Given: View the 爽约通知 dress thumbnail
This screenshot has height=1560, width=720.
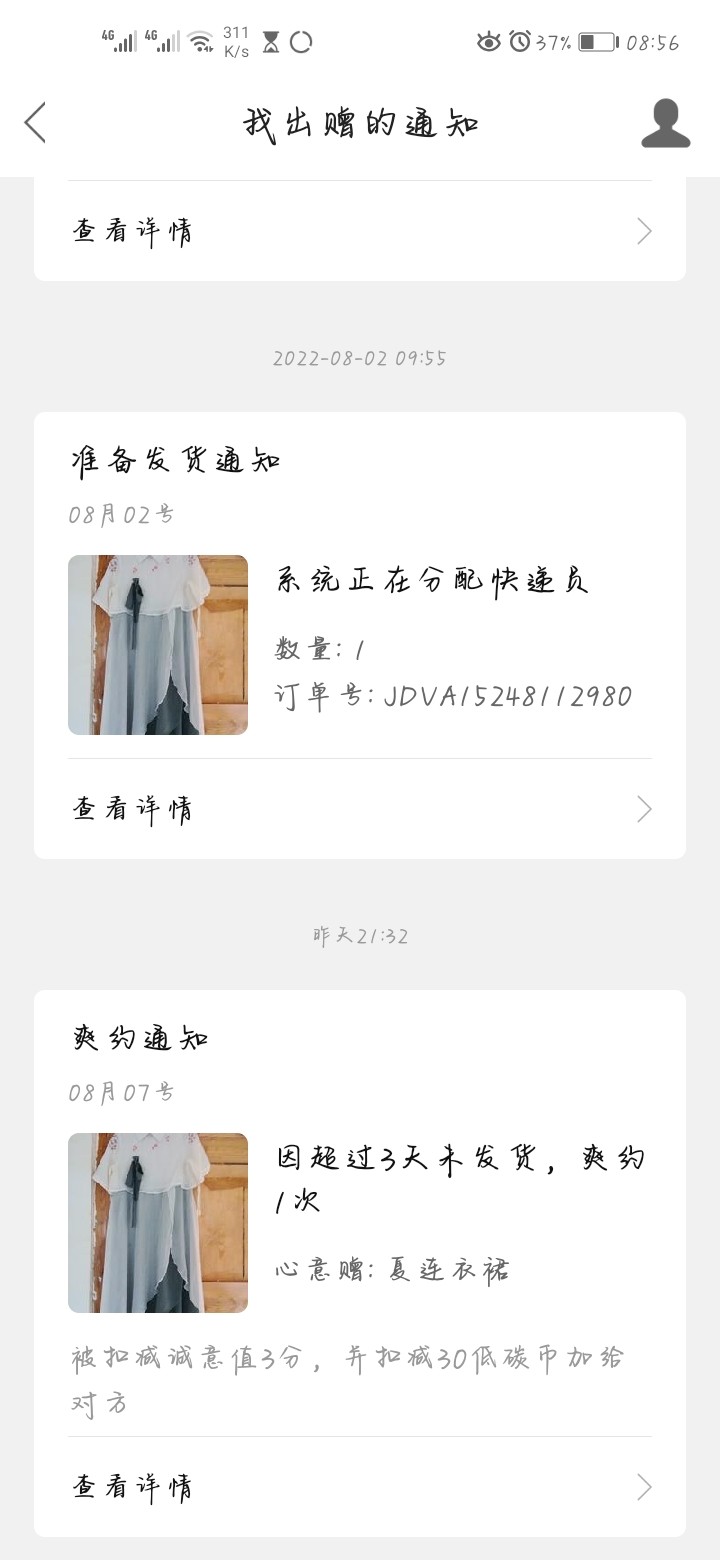Looking at the screenshot, I should click(x=158, y=1223).
